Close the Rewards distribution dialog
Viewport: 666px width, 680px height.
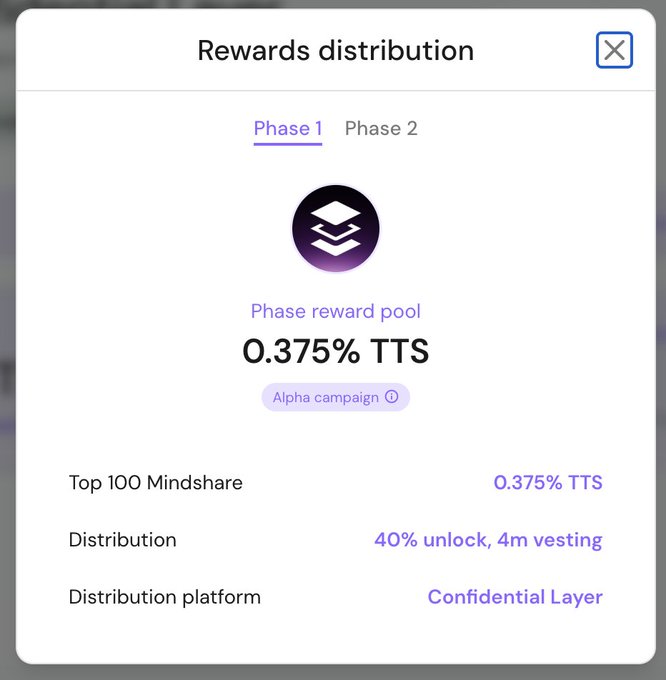coord(614,50)
